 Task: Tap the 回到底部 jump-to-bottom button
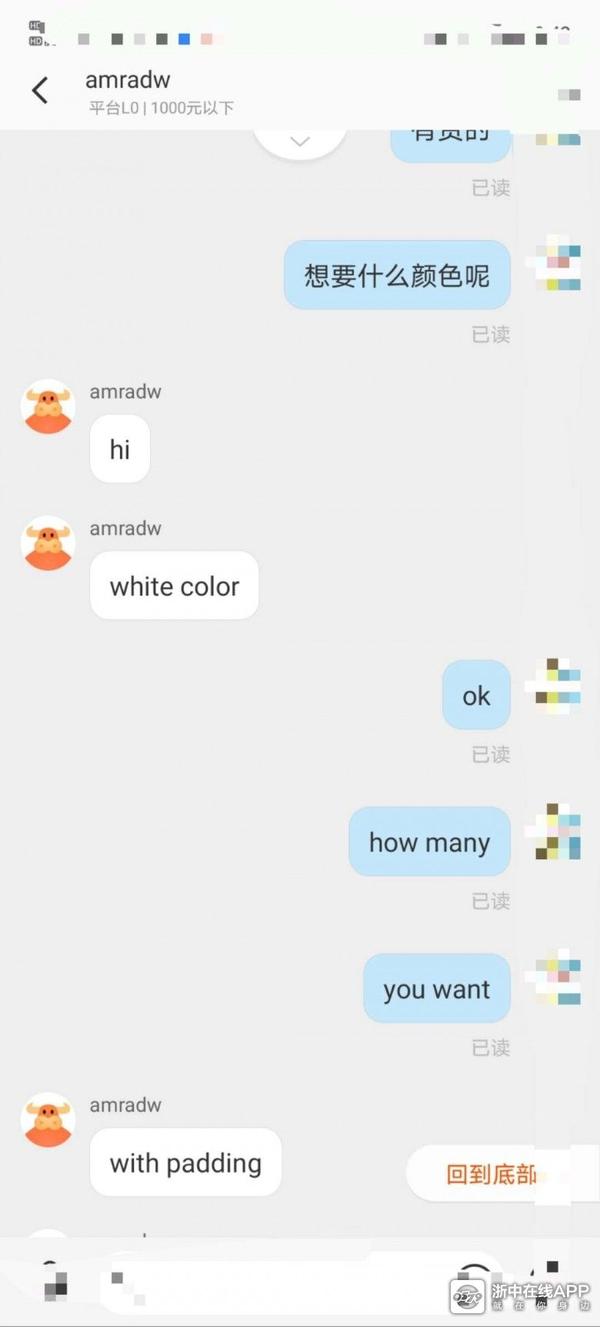(x=491, y=1173)
